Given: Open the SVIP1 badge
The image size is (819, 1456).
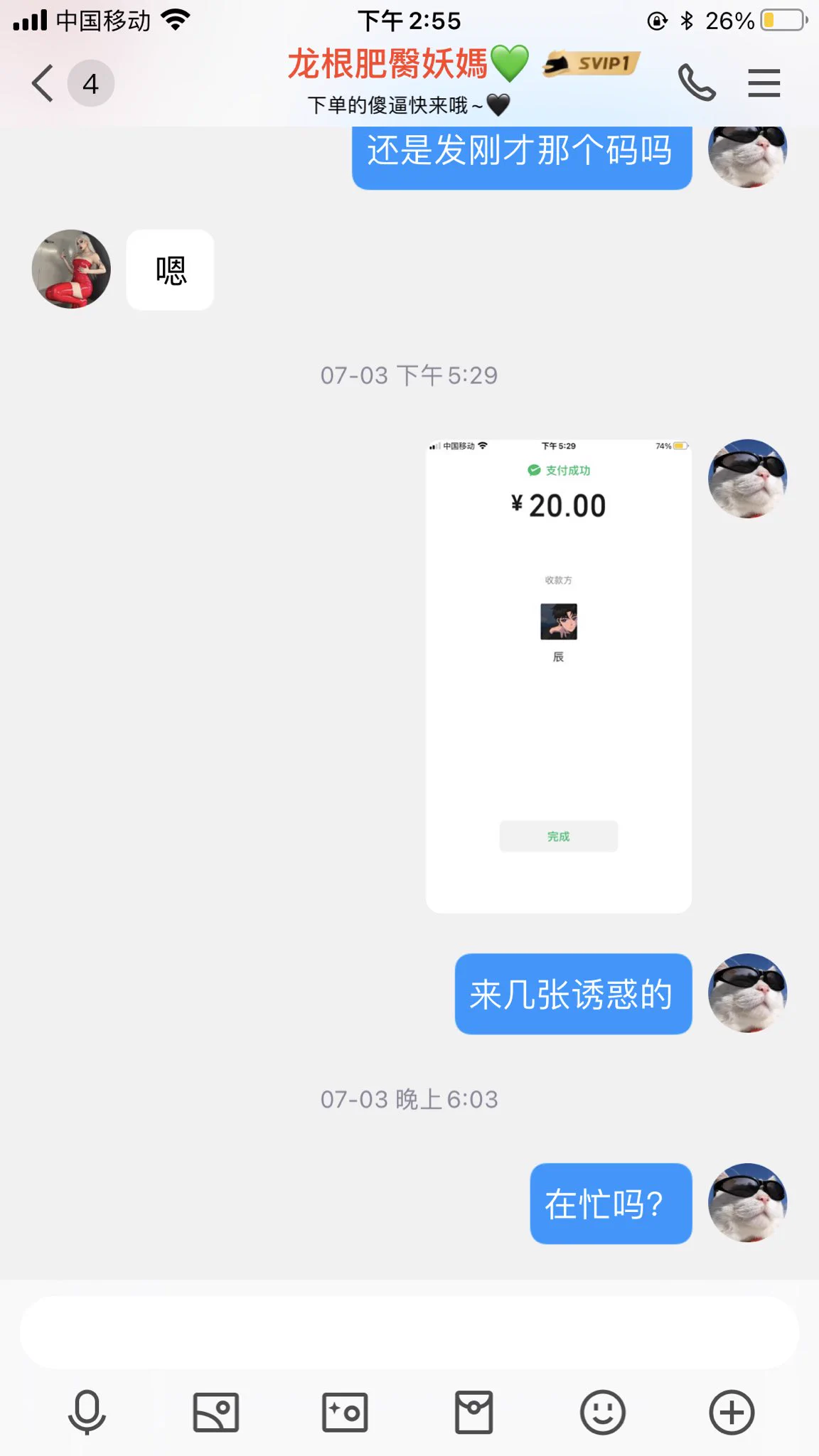Looking at the screenshot, I should [591, 64].
